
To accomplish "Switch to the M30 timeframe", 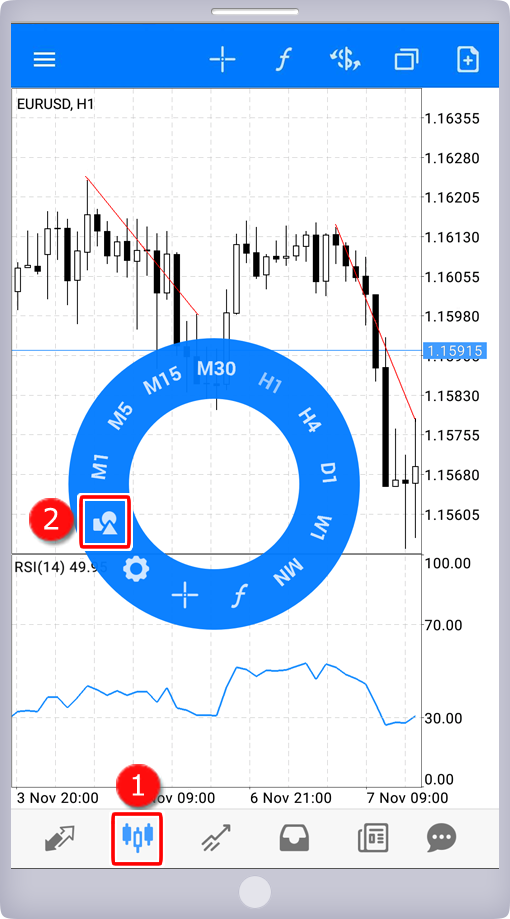I will point(216,369).
